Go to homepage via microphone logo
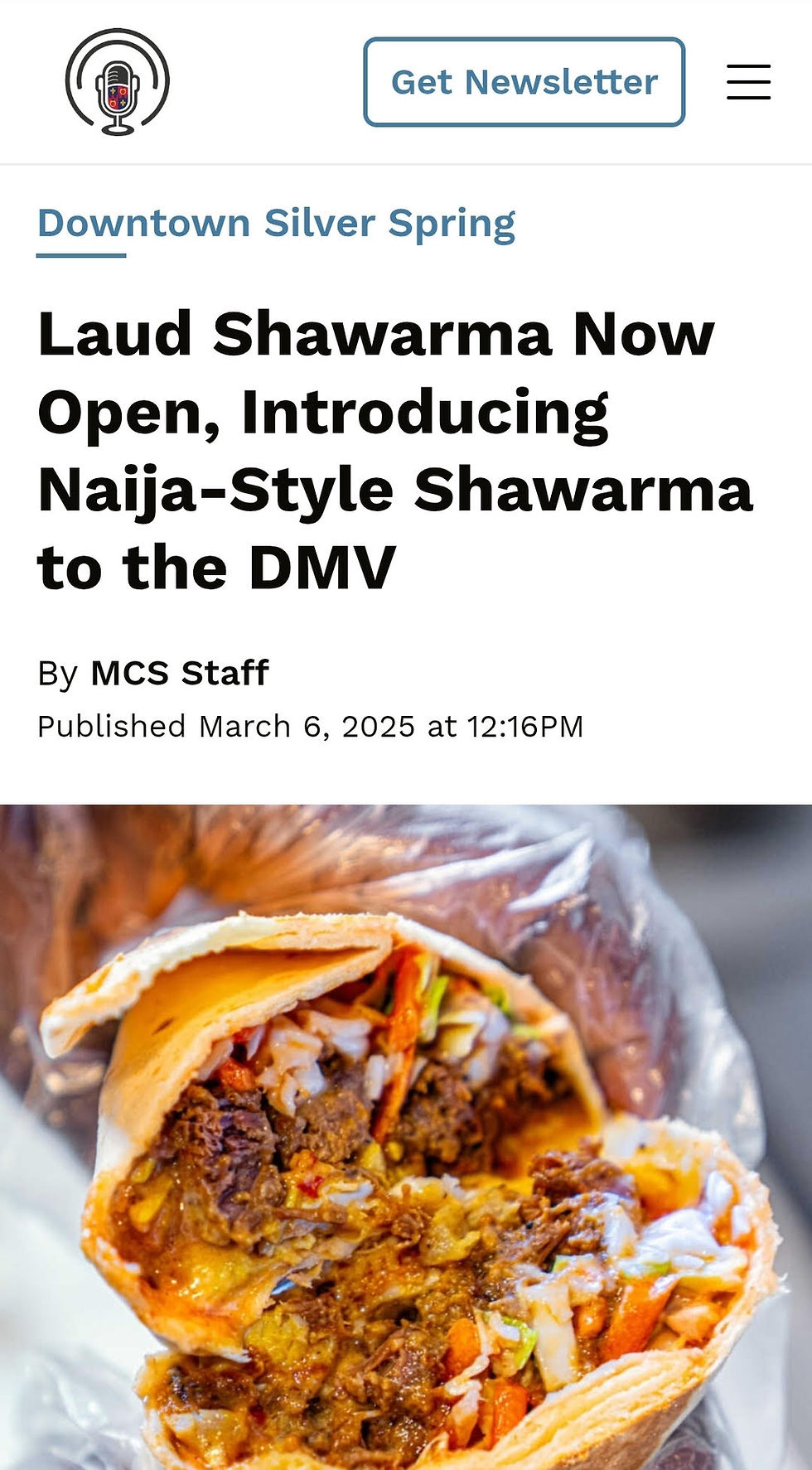Viewport: 812px width, 1470px height. (x=118, y=82)
